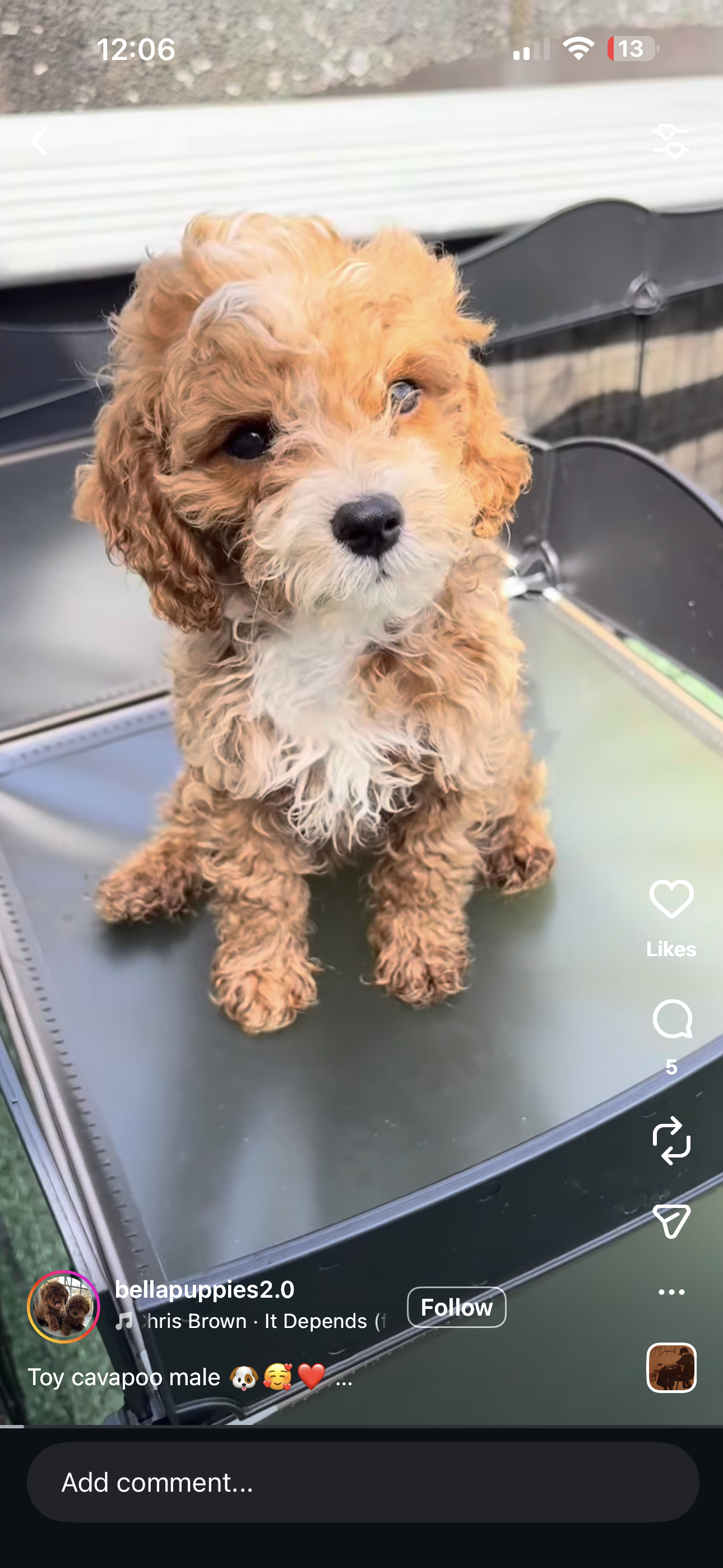Go back using the top-left arrow
Viewport: 723px width, 1568px height.
click(40, 142)
